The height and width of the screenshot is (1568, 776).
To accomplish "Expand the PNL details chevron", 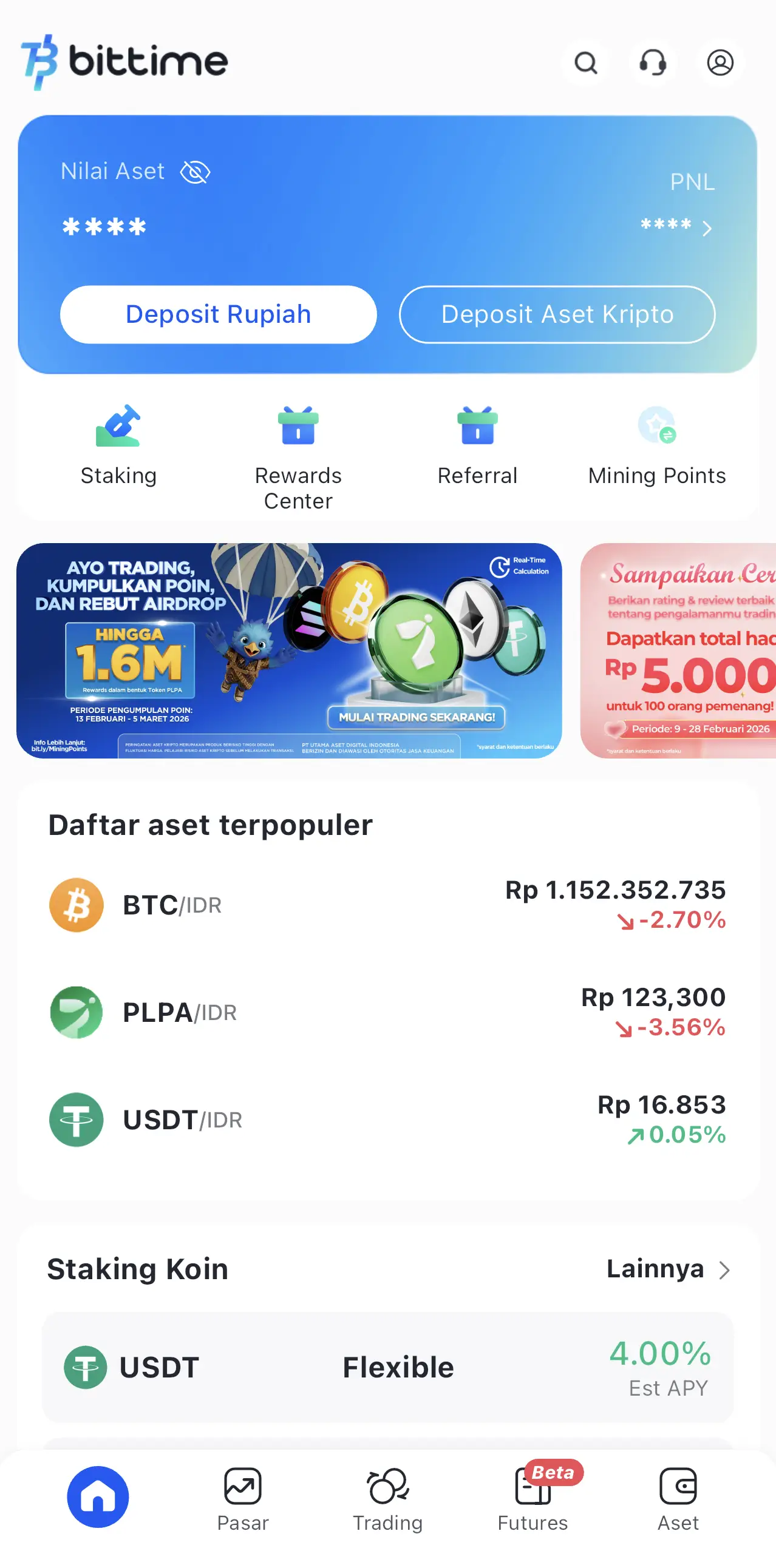I will coord(707,229).
